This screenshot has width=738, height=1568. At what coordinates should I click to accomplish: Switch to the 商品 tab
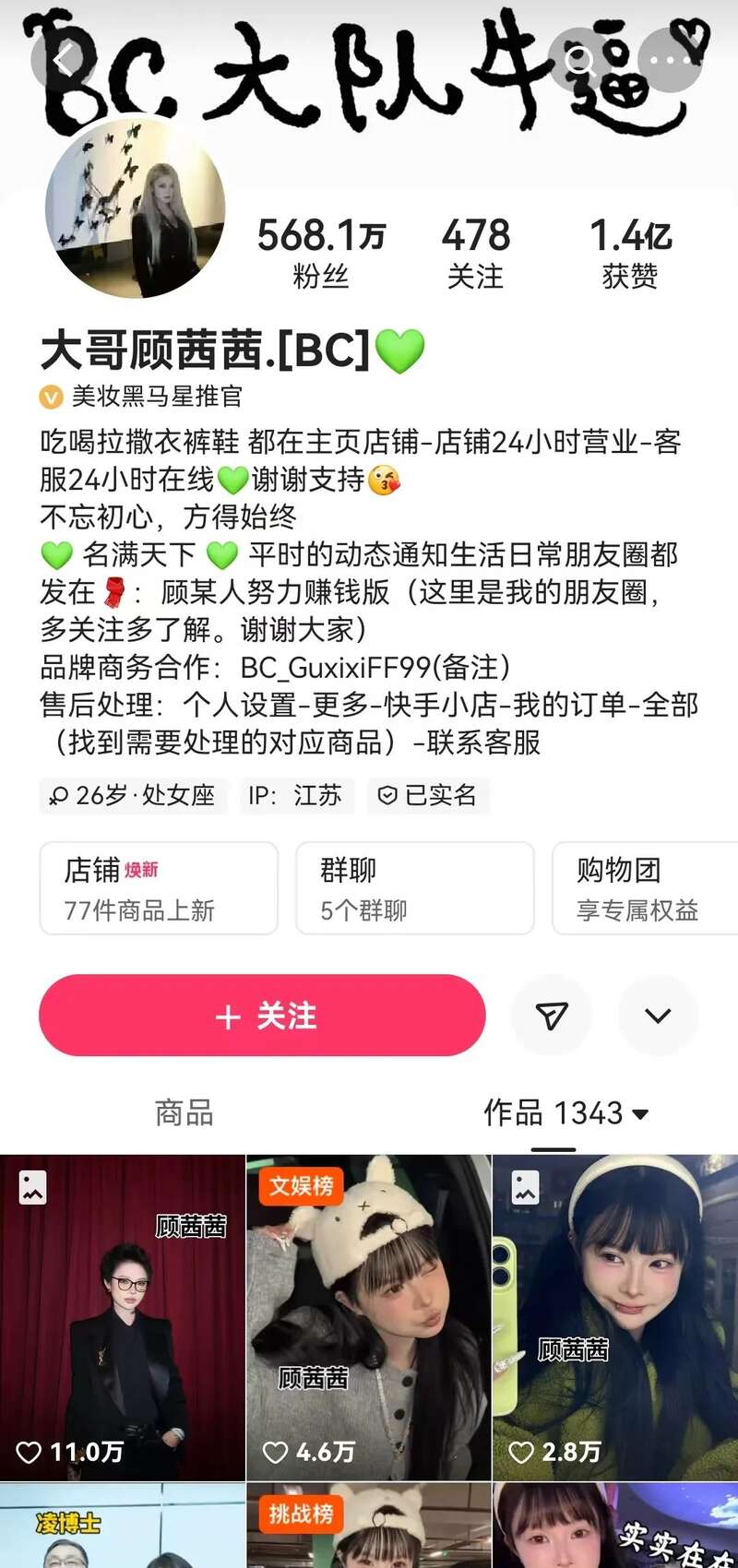pyautogui.click(x=184, y=1113)
